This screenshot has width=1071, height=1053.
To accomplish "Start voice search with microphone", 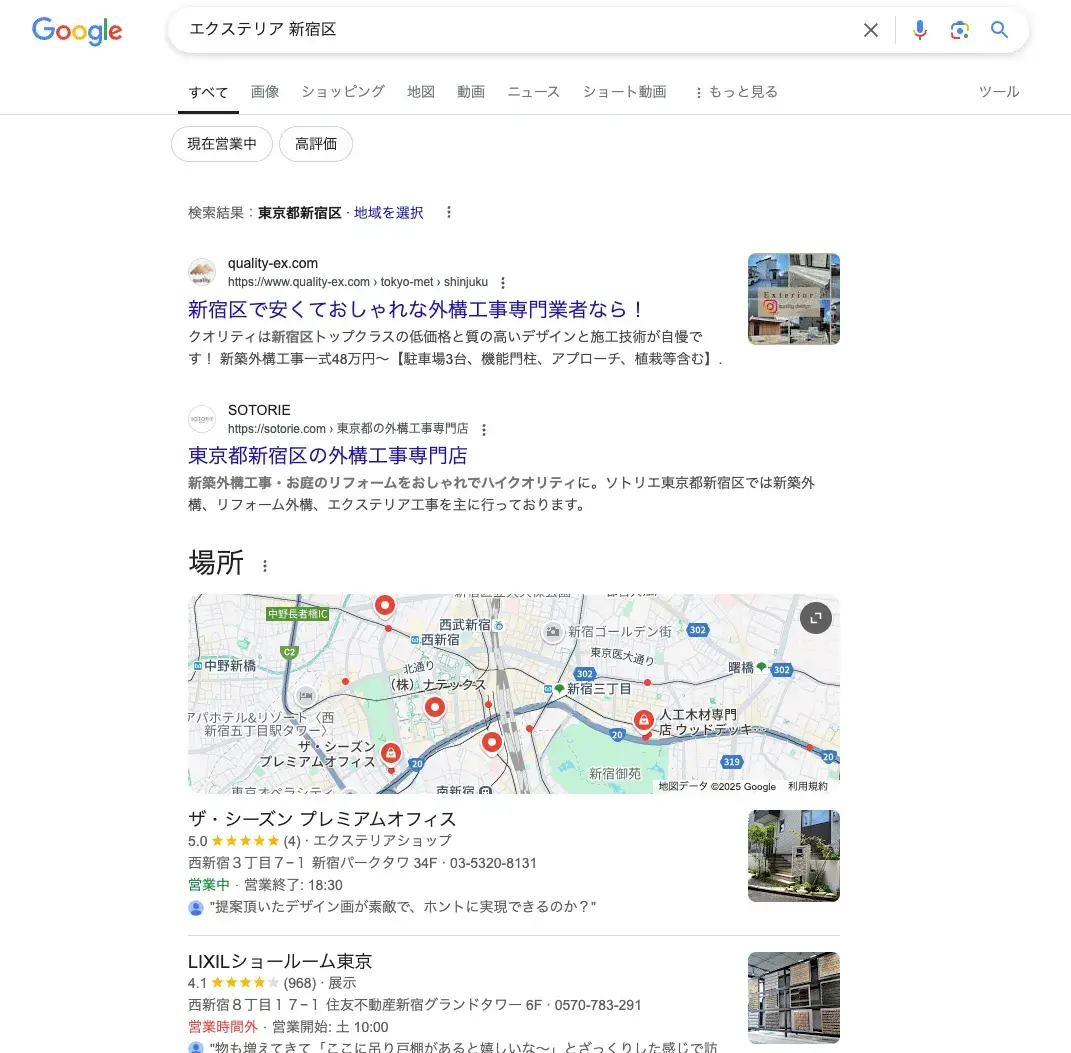I will click(x=920, y=30).
